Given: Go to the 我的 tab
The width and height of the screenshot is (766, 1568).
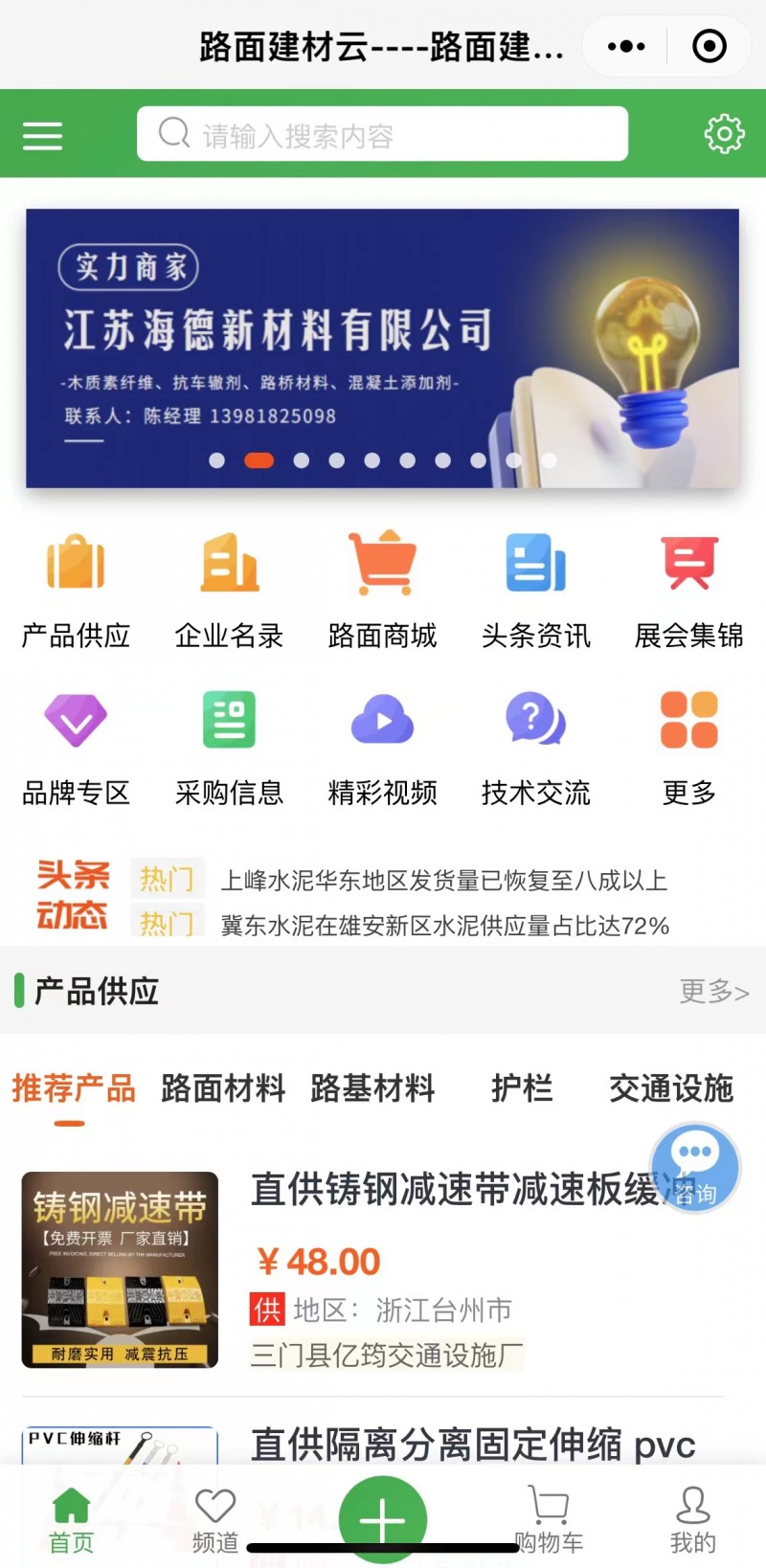Looking at the screenshot, I should tap(692, 1519).
